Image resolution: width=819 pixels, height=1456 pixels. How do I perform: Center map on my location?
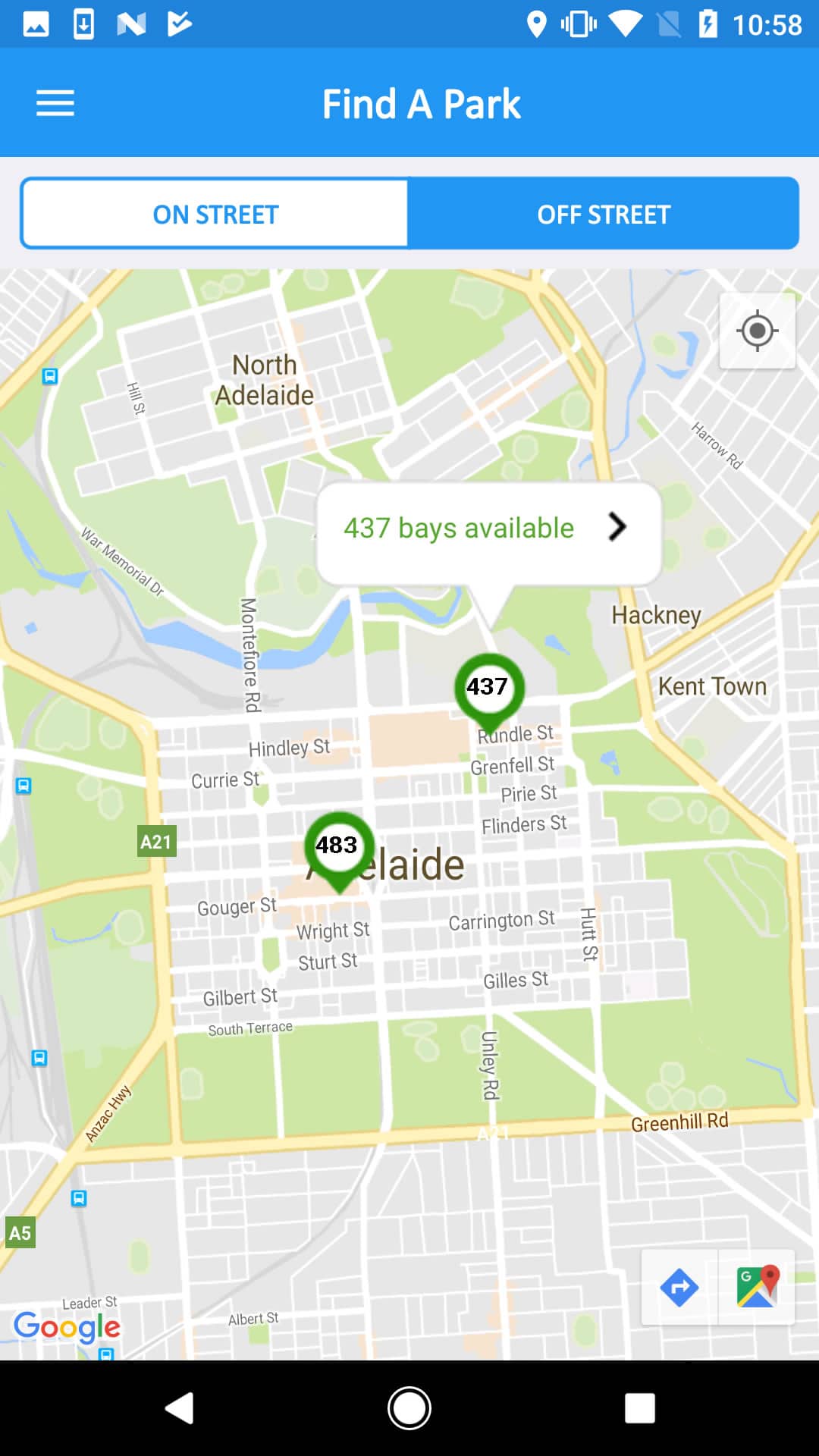[757, 331]
